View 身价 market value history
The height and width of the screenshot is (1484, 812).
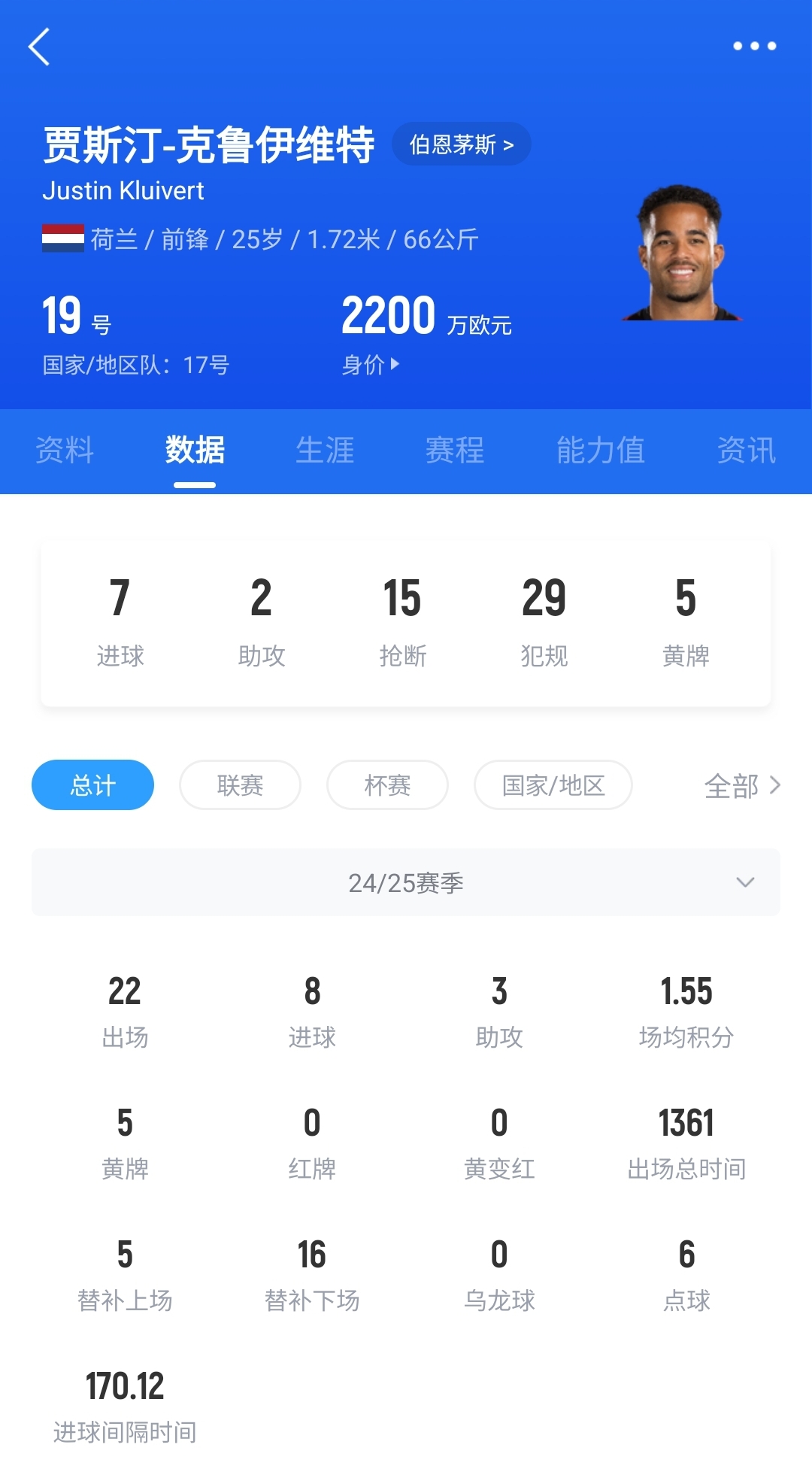coord(371,365)
